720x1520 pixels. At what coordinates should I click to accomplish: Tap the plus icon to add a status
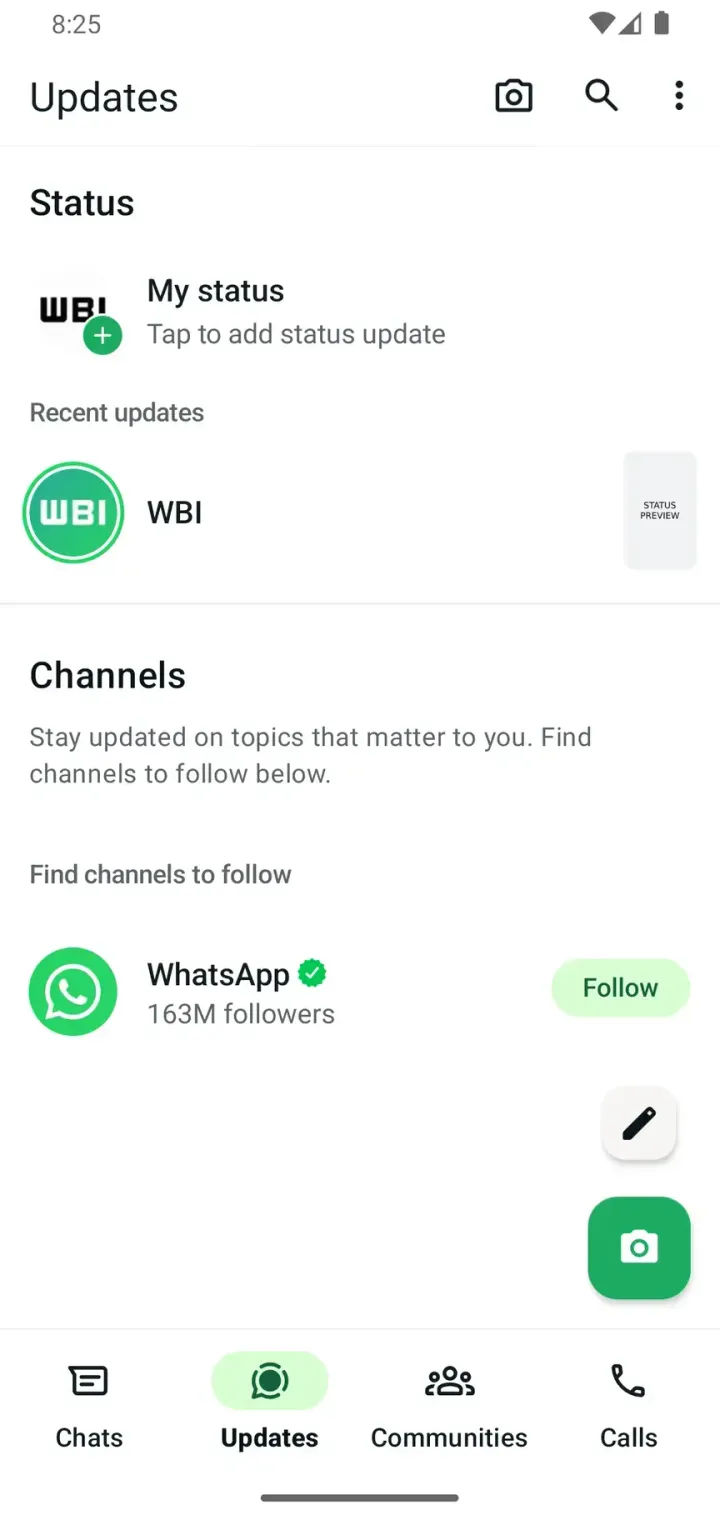(x=102, y=335)
